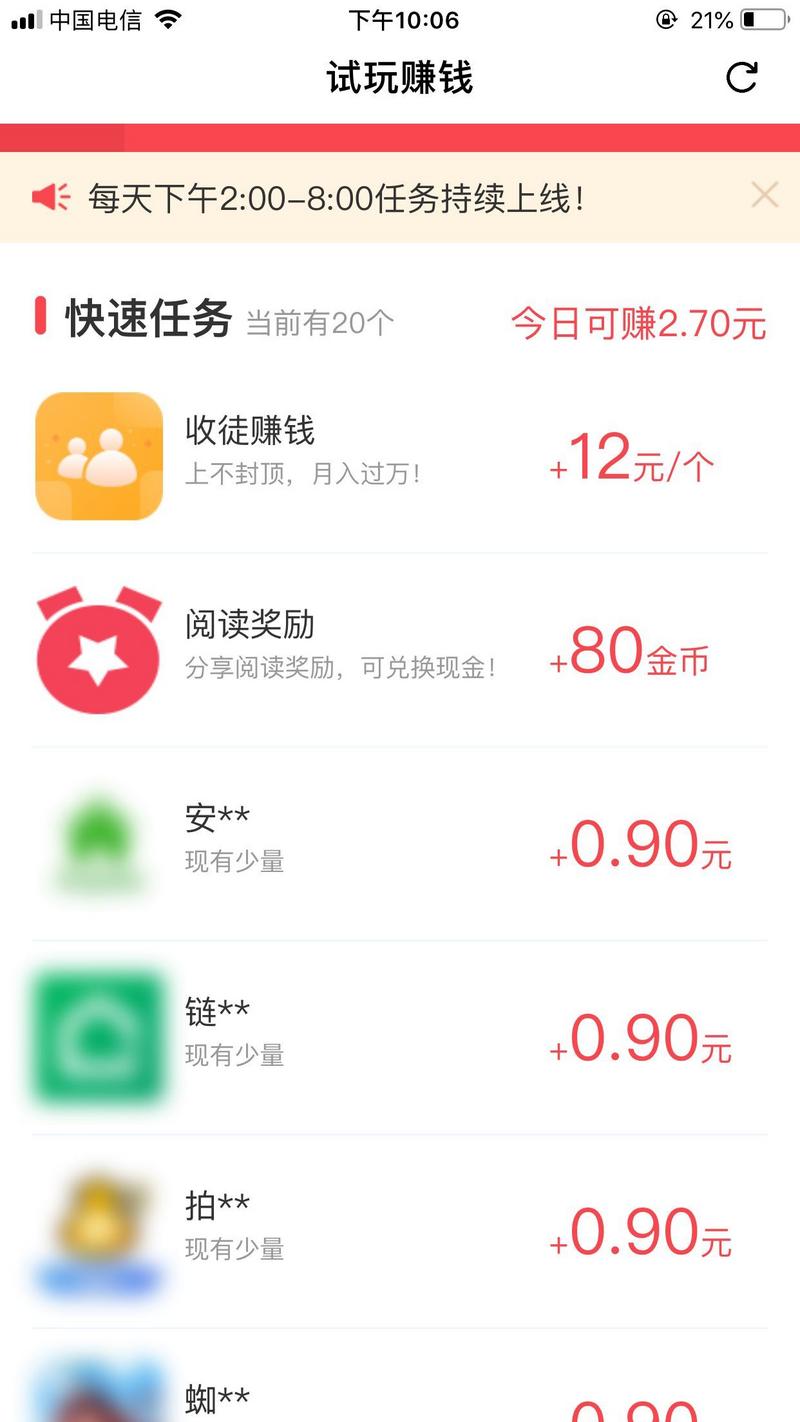Dismiss the 每天下午2:00-8:00 notice banner

coord(764,195)
